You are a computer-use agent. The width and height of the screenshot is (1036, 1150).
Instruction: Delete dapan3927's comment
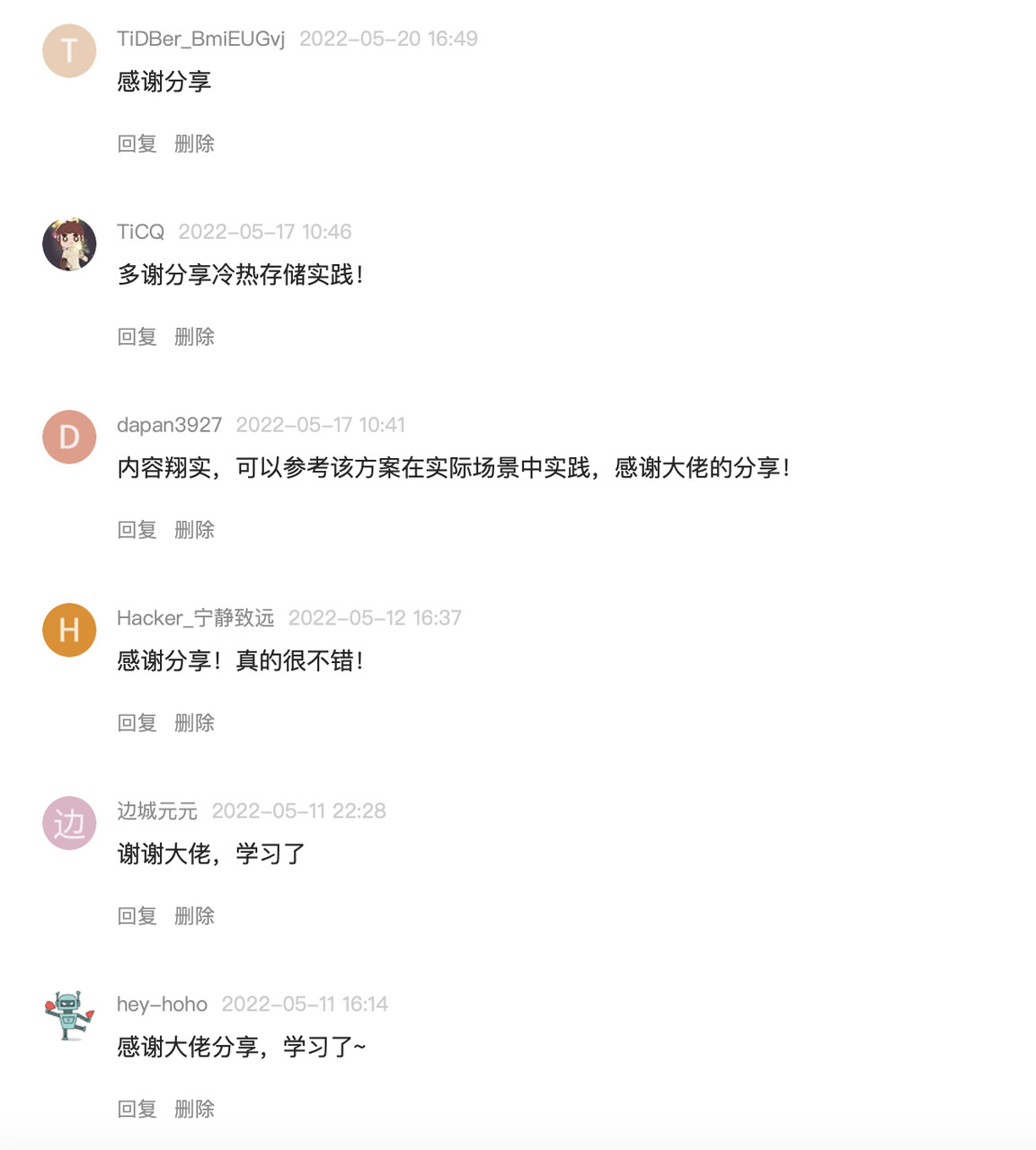click(194, 530)
